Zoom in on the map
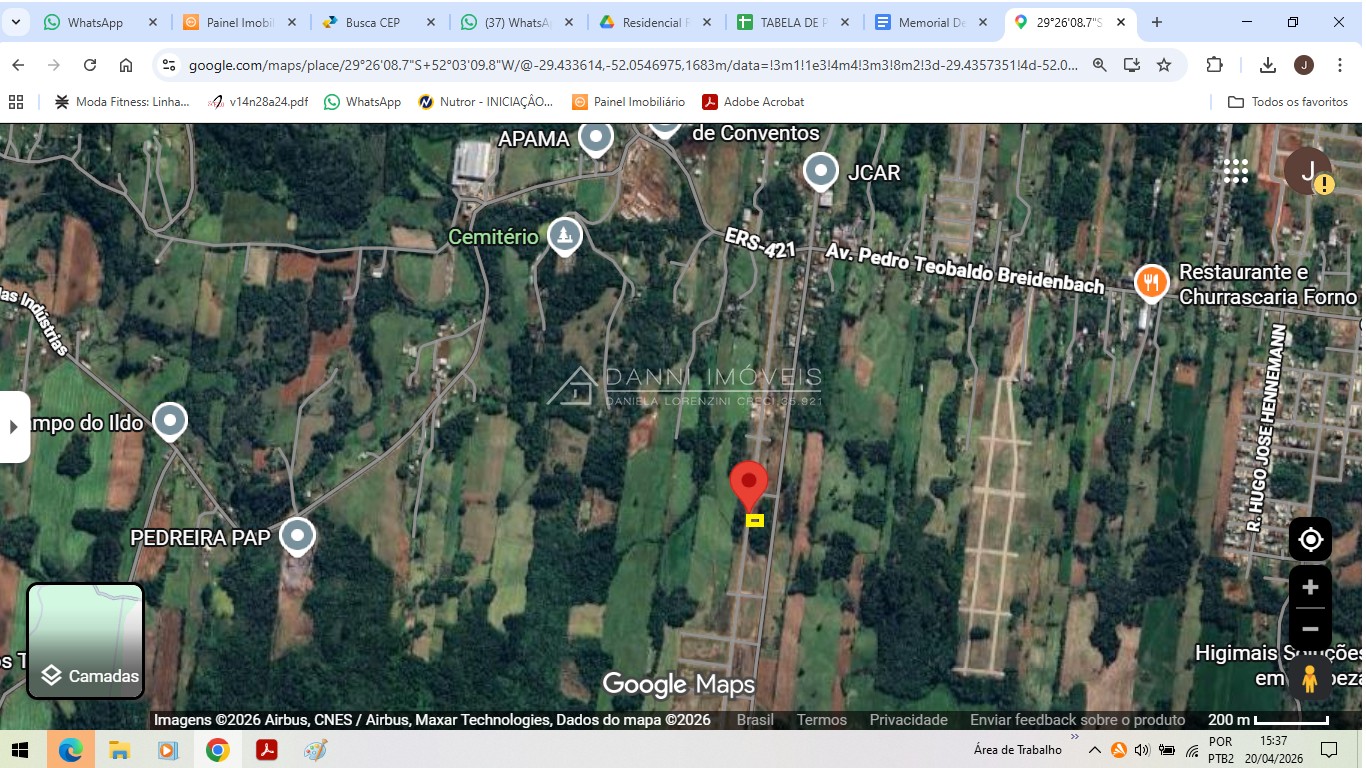The width and height of the screenshot is (1366, 768). [x=1310, y=587]
